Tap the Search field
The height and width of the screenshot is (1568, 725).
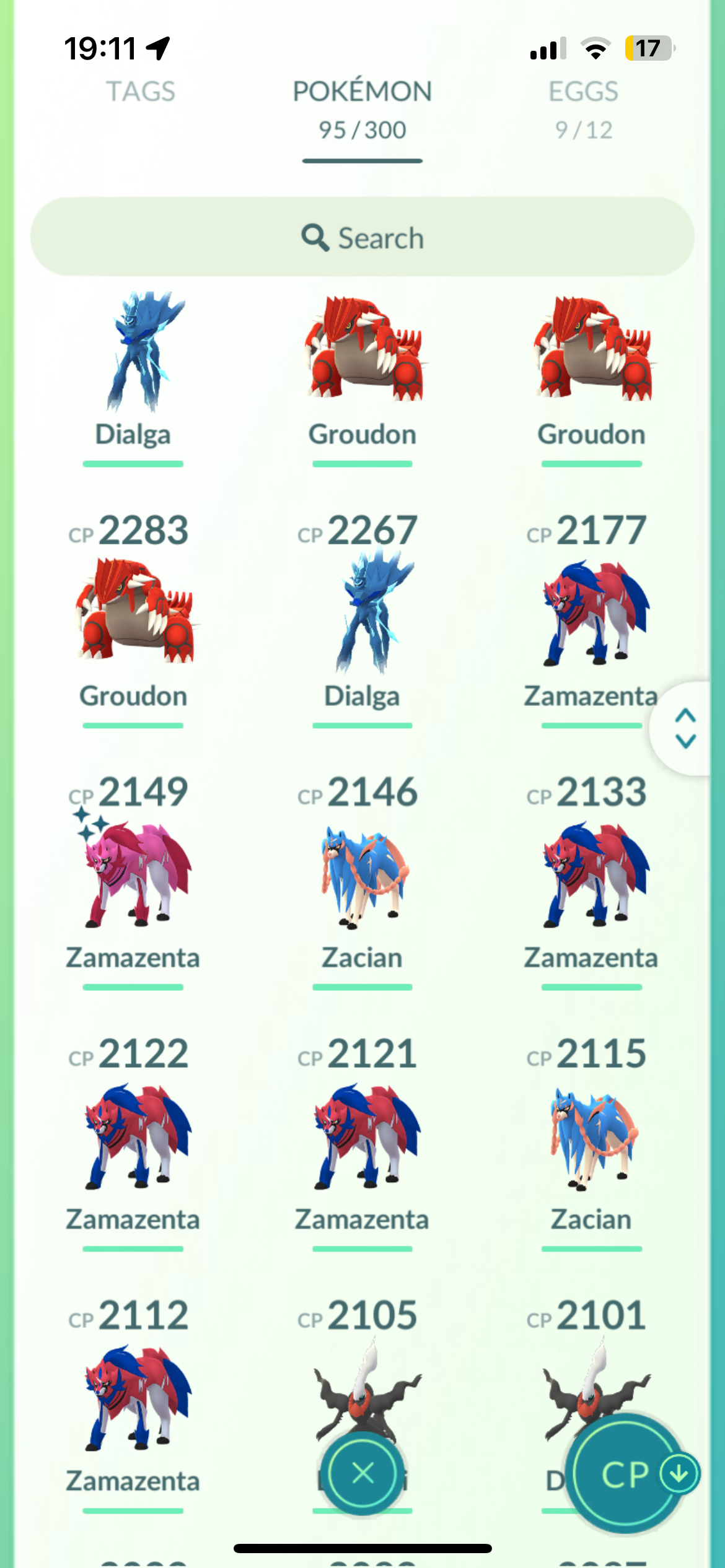(x=362, y=237)
